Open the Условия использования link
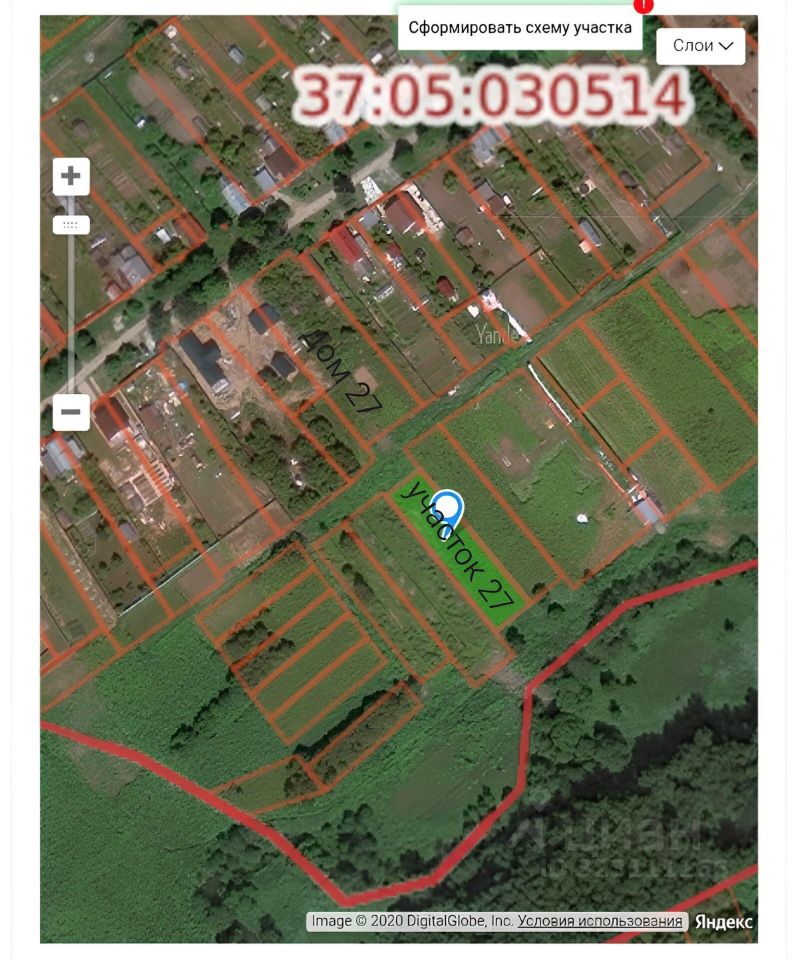794x960 pixels. tap(600, 921)
